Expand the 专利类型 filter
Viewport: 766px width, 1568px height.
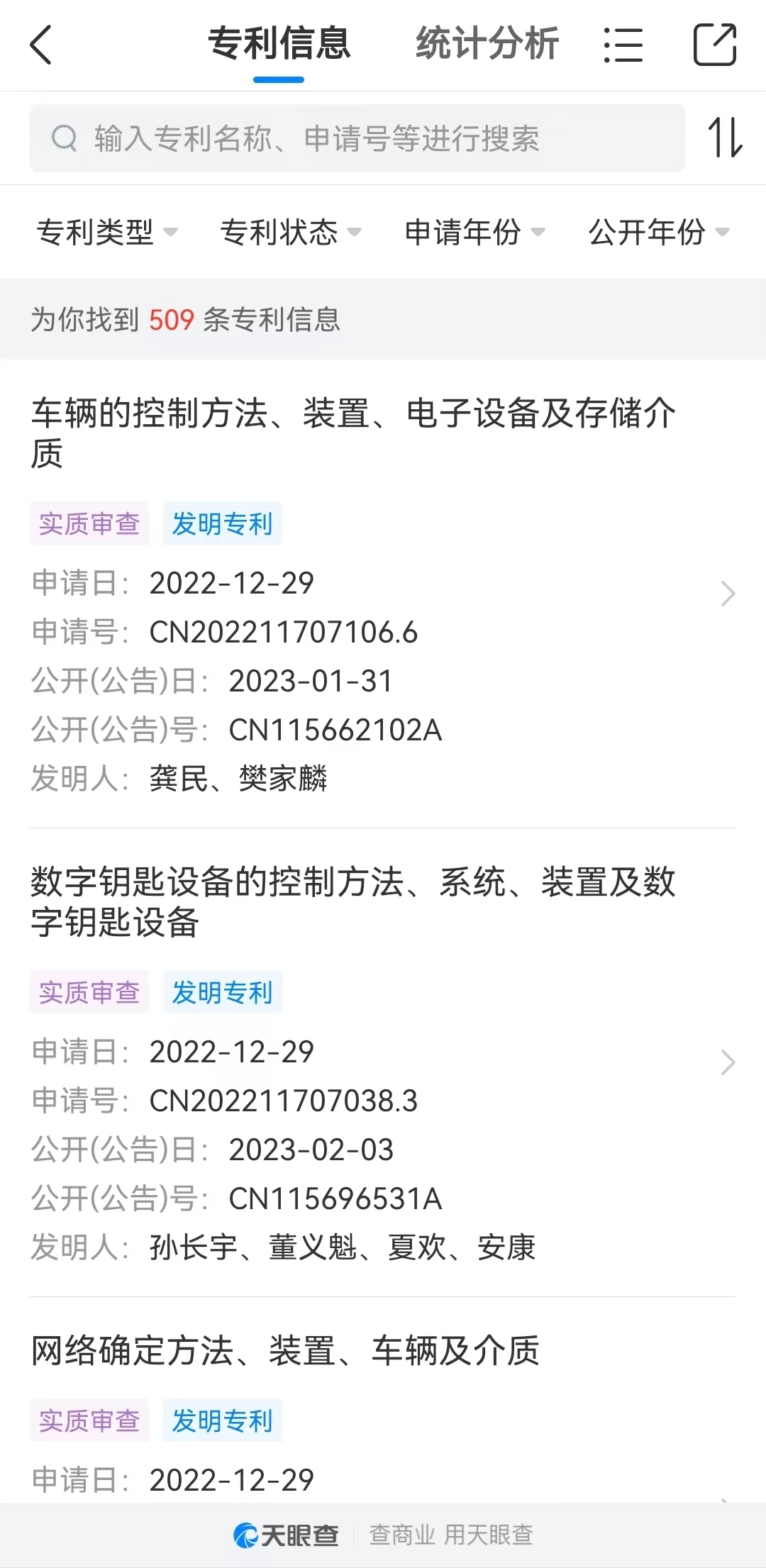pyautogui.click(x=106, y=232)
